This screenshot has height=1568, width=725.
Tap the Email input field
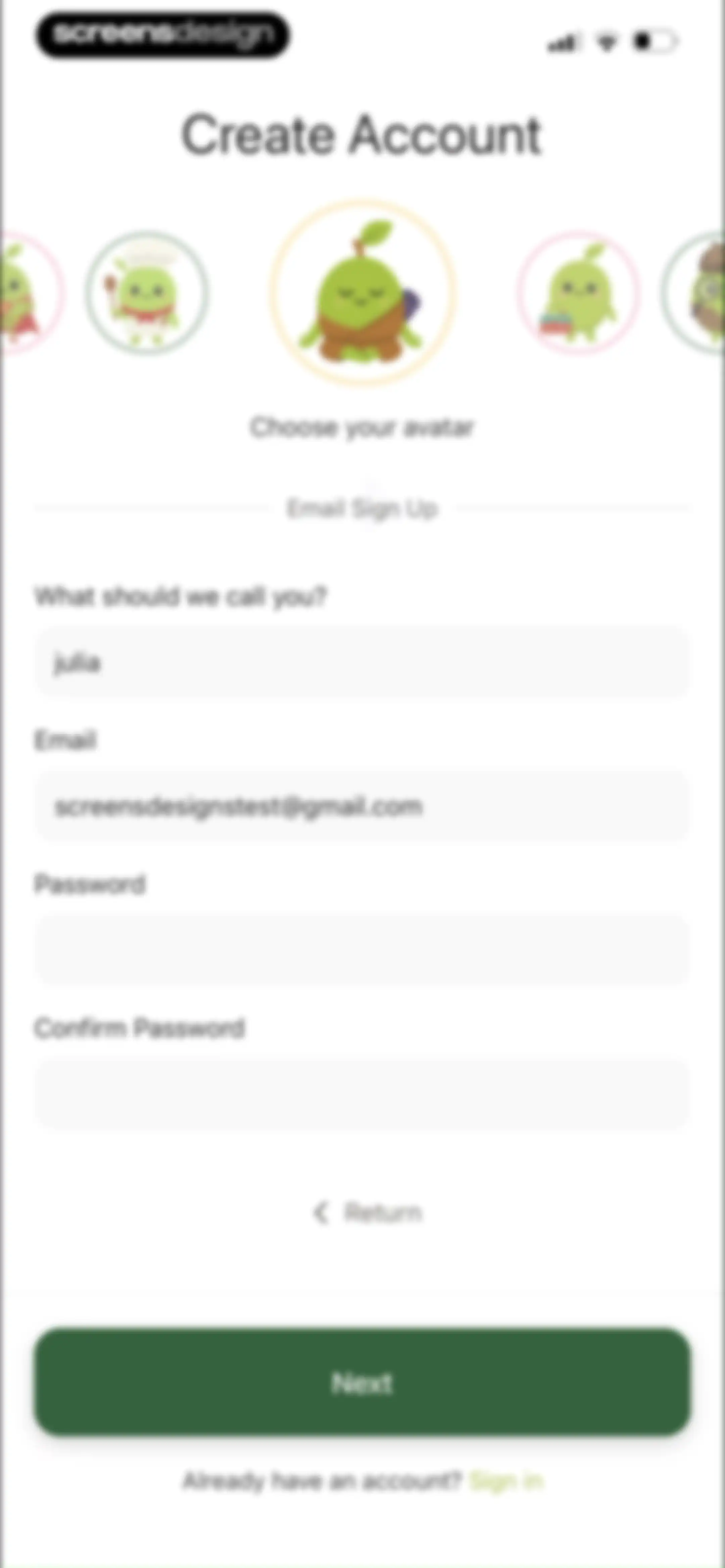363,806
